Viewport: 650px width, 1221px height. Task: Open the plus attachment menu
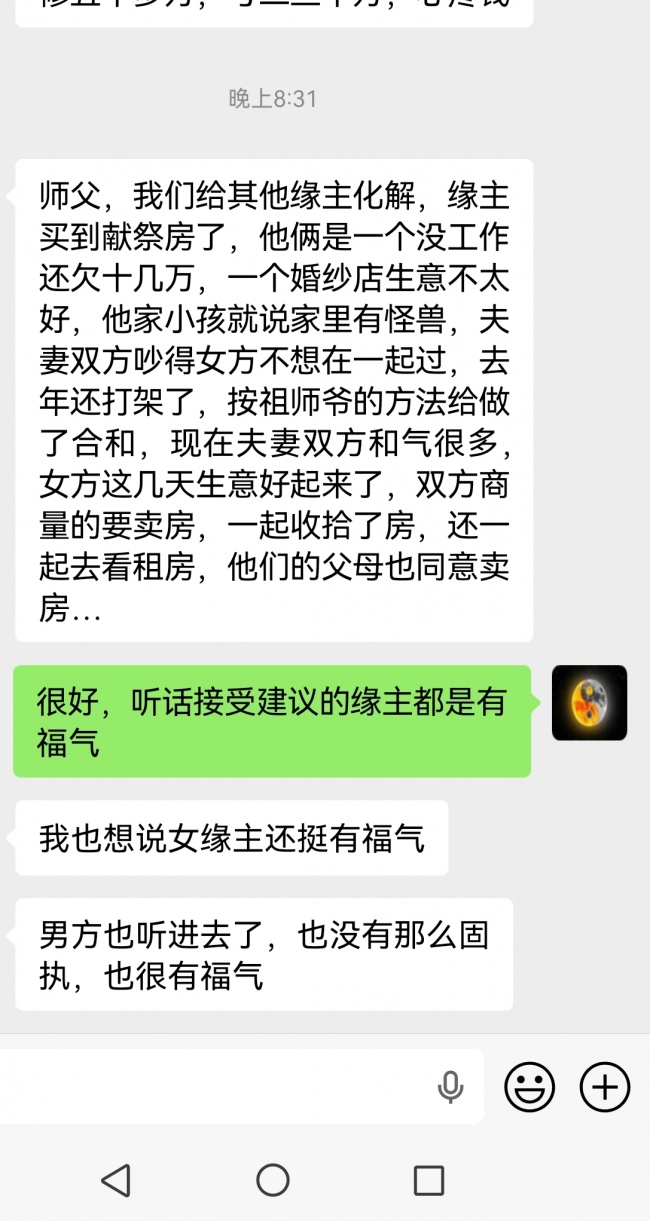pos(605,1086)
